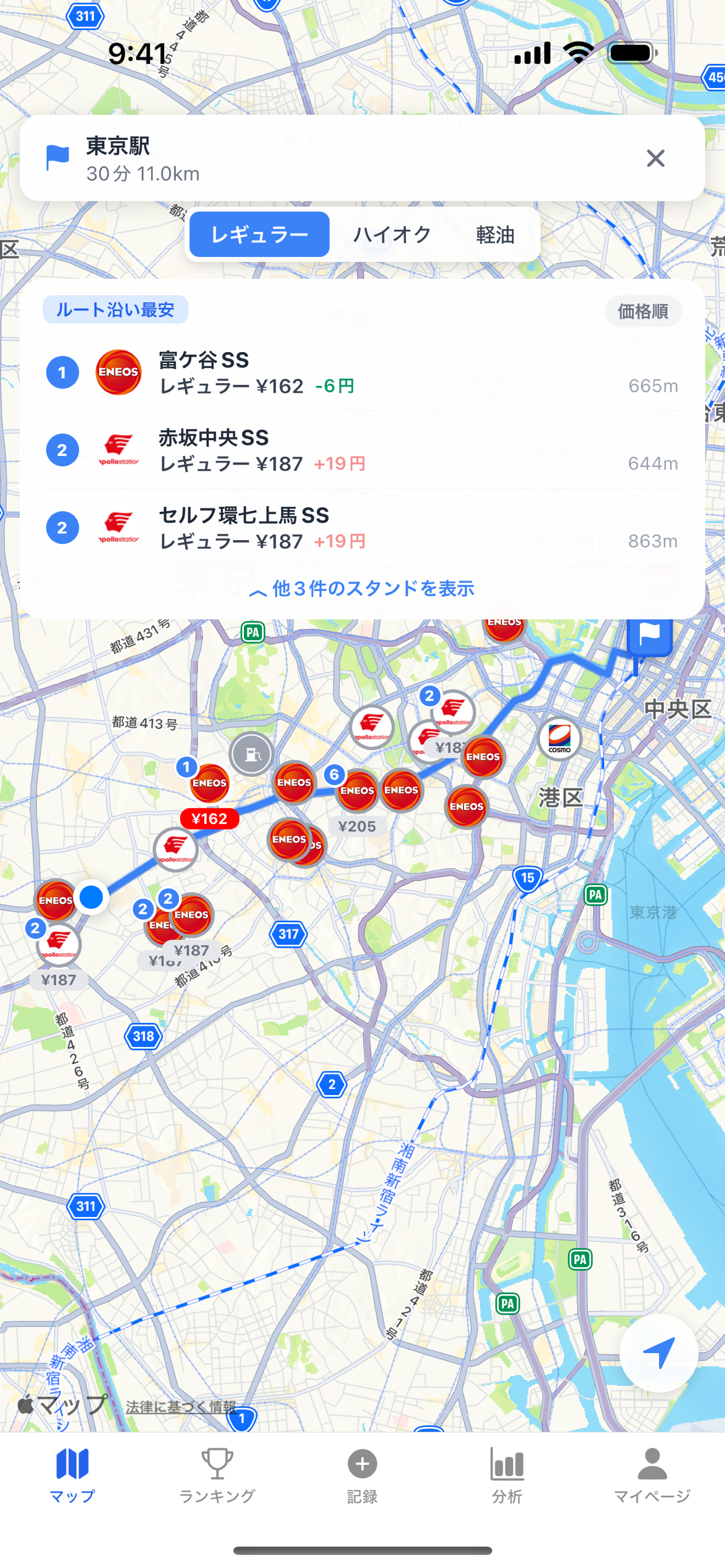Tap the apollostation icon next to 赤坂中央SS

click(119, 450)
